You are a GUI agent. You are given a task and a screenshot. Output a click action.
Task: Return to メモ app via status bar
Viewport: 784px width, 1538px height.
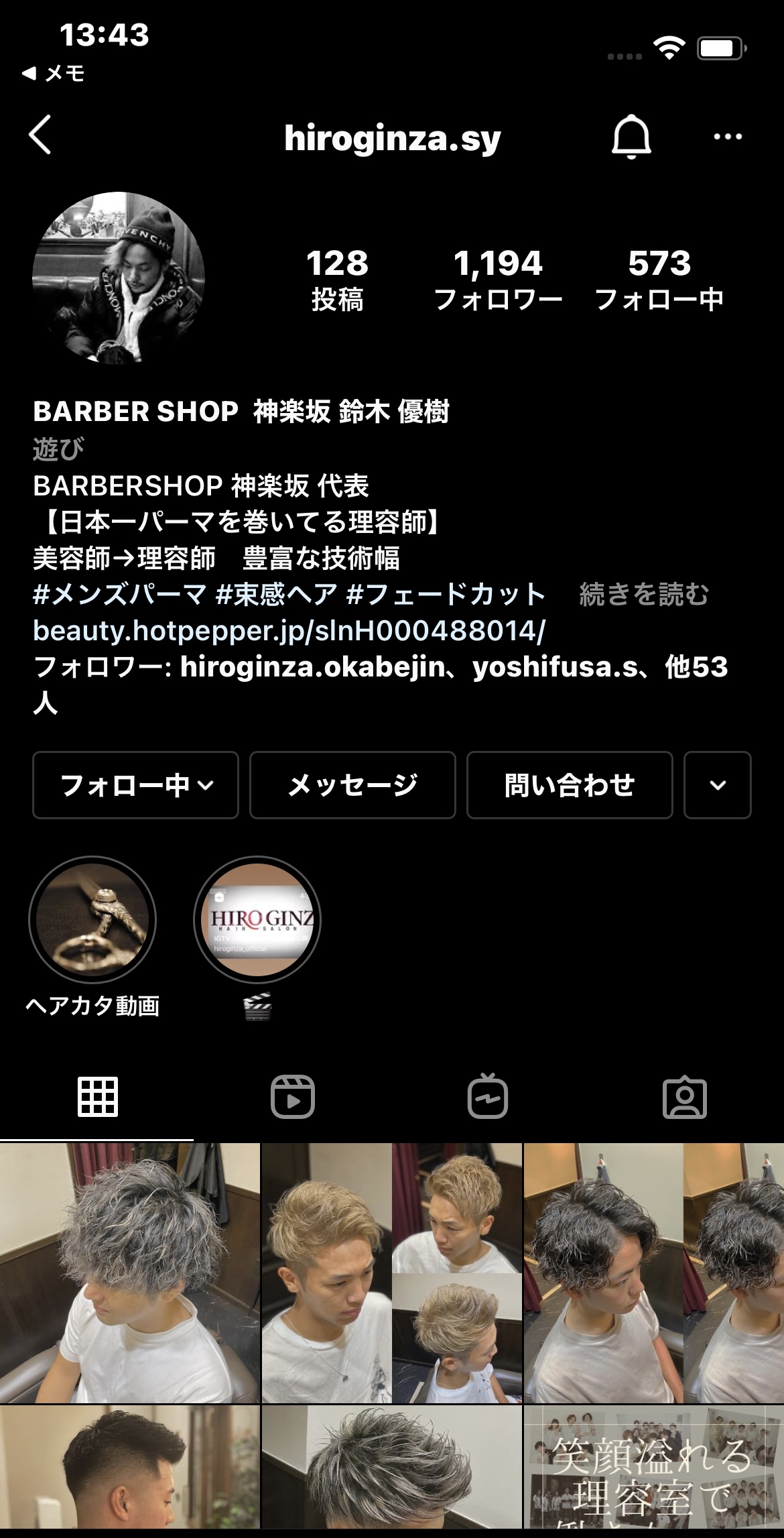point(54,73)
